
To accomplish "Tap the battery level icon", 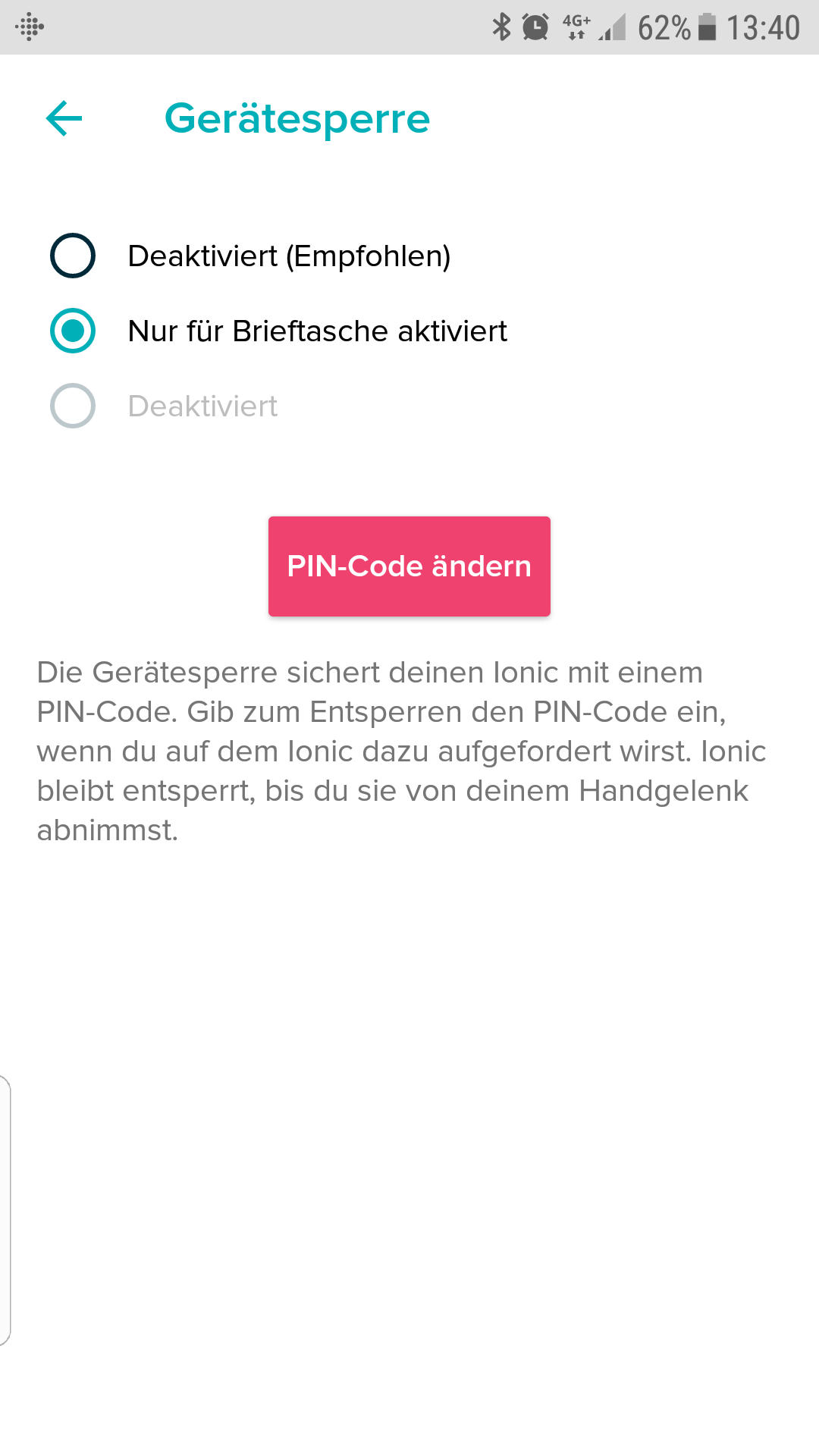I will tap(709, 27).
